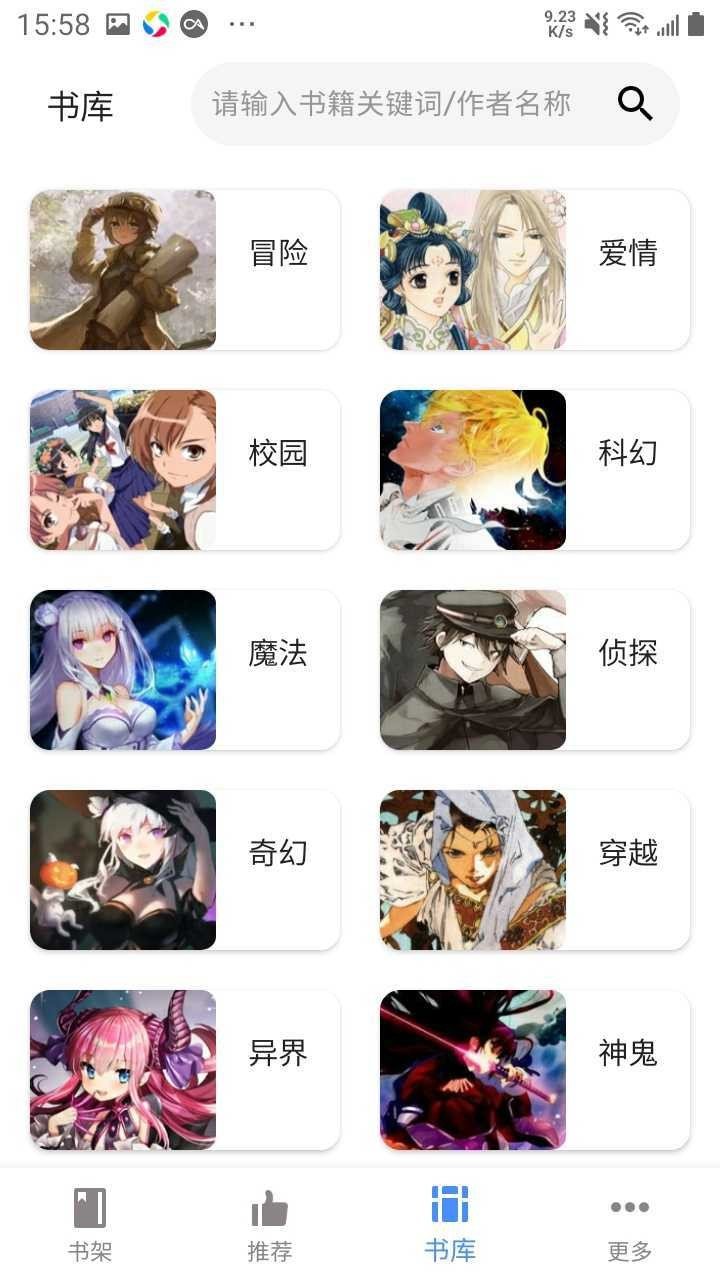The image size is (720, 1280).
Task: Focus the book keyword search field
Action: (x=392, y=104)
